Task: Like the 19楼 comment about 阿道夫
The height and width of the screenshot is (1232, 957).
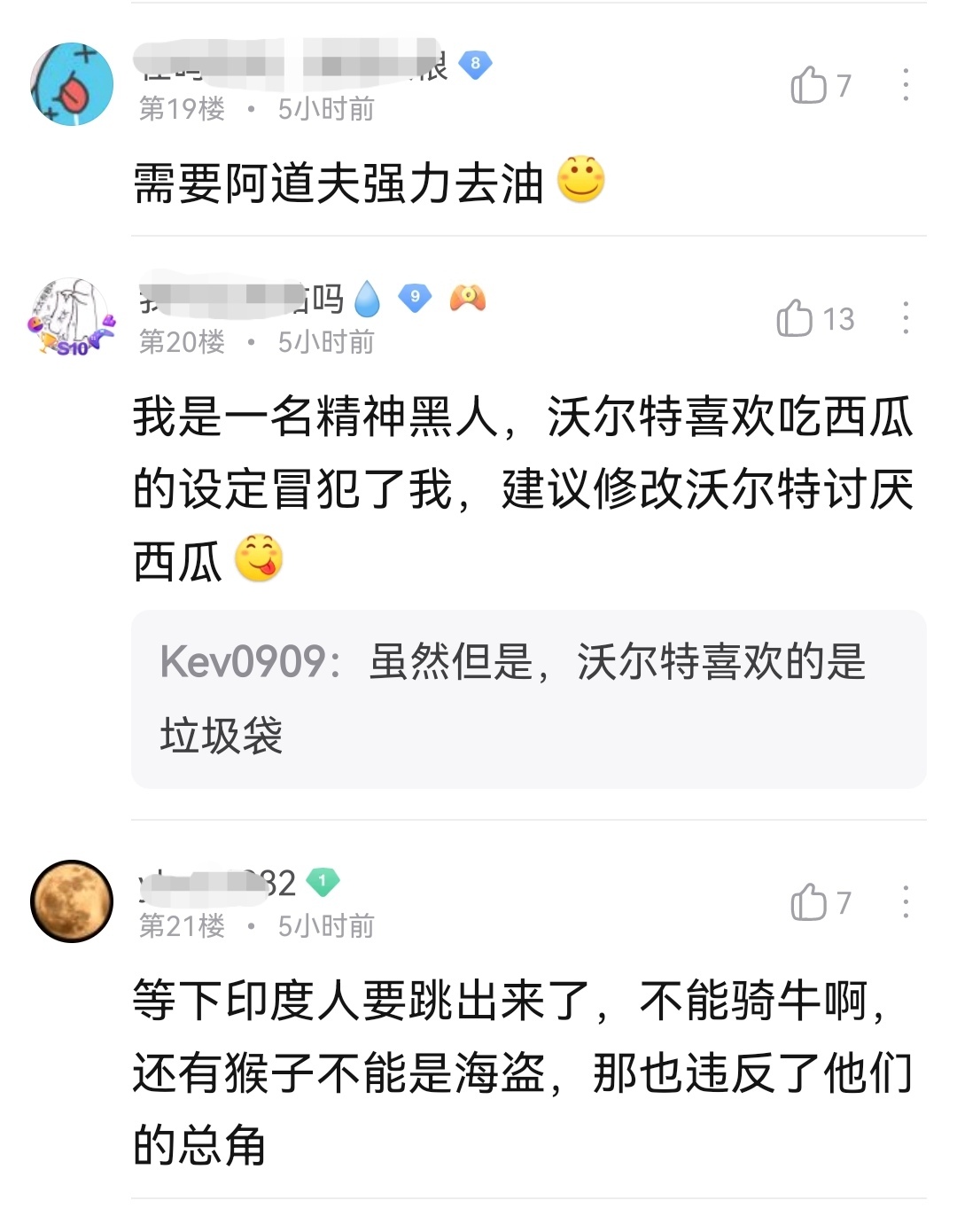Action: point(809,86)
